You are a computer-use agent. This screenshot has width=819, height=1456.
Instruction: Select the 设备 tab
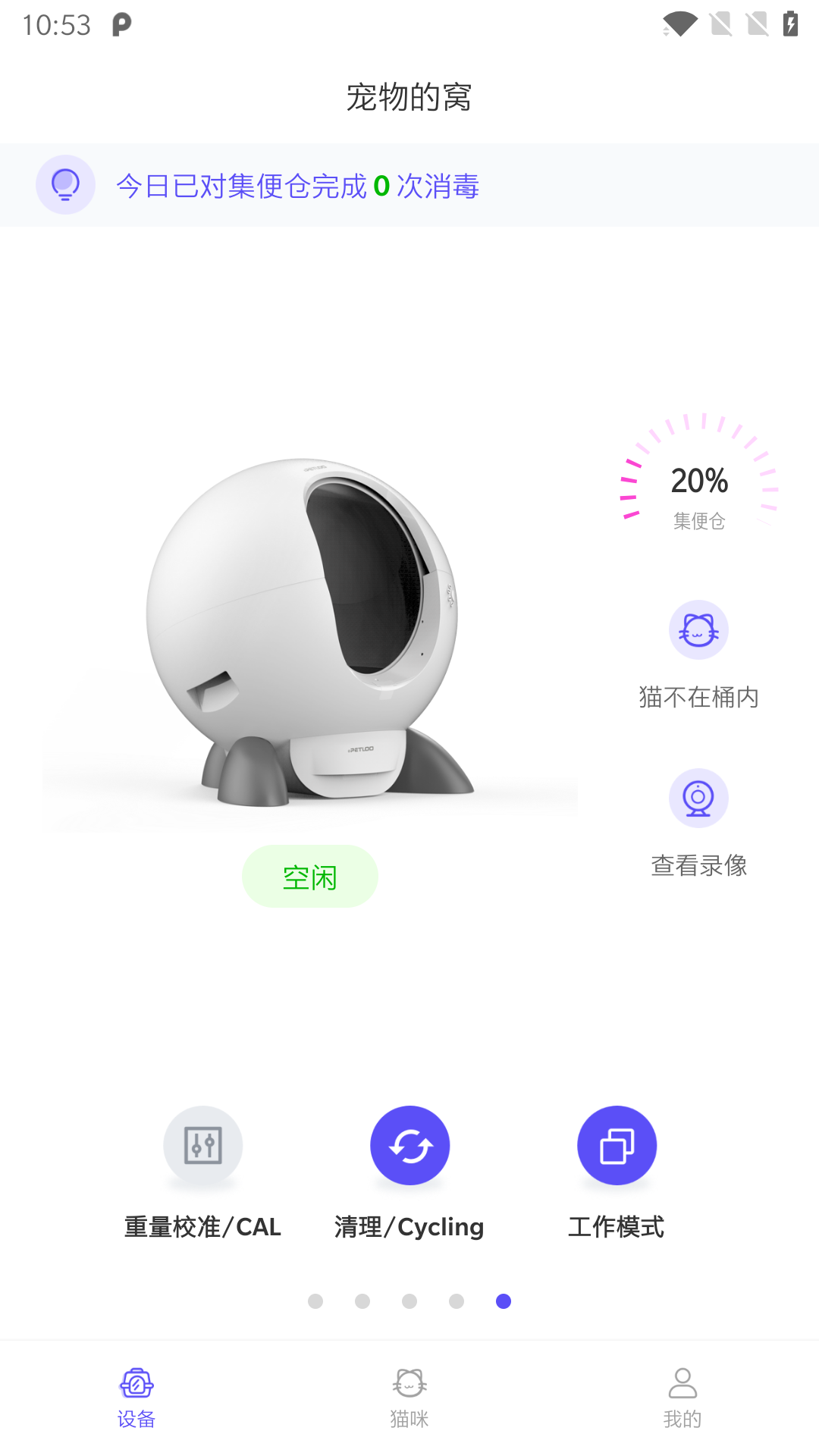pos(136,1398)
